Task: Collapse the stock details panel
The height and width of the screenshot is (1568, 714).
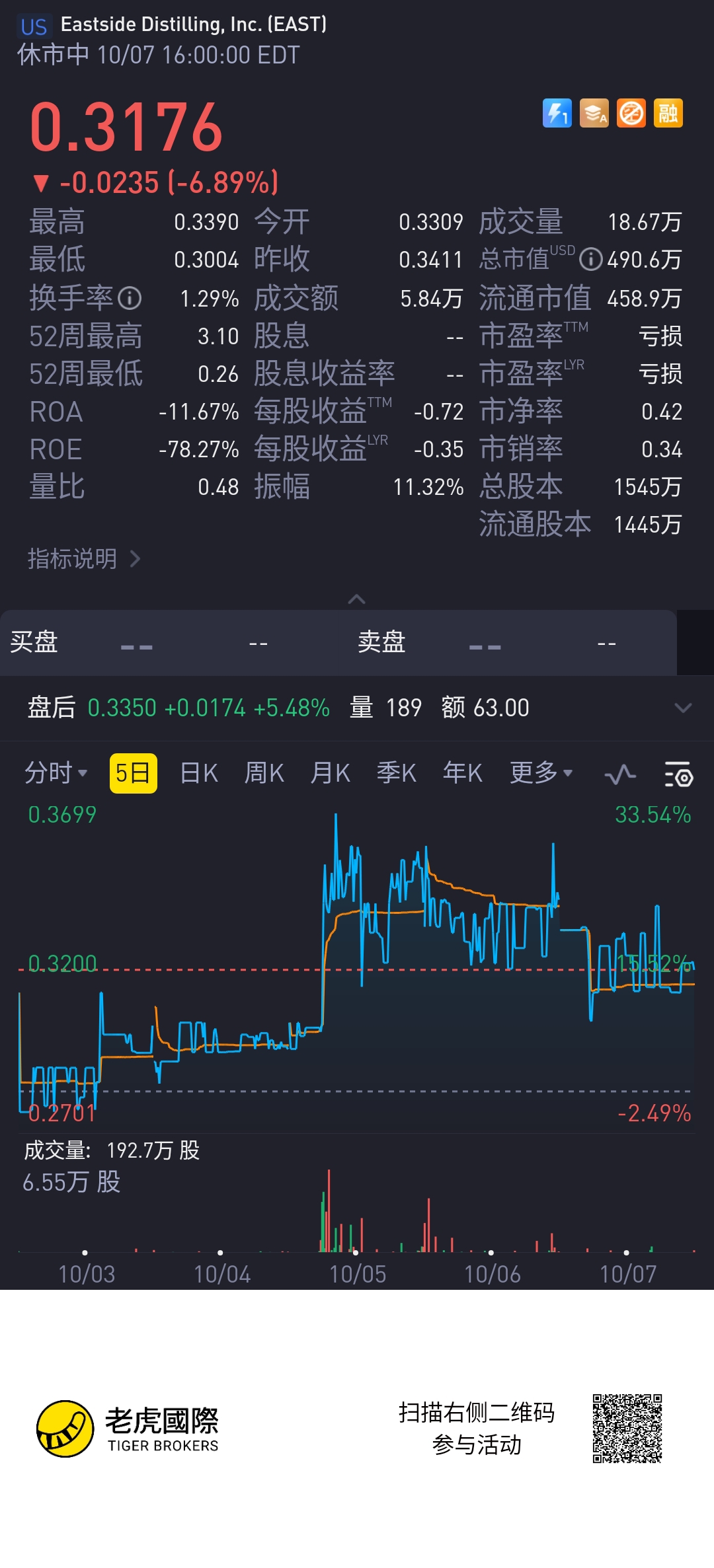Action: tap(356, 599)
